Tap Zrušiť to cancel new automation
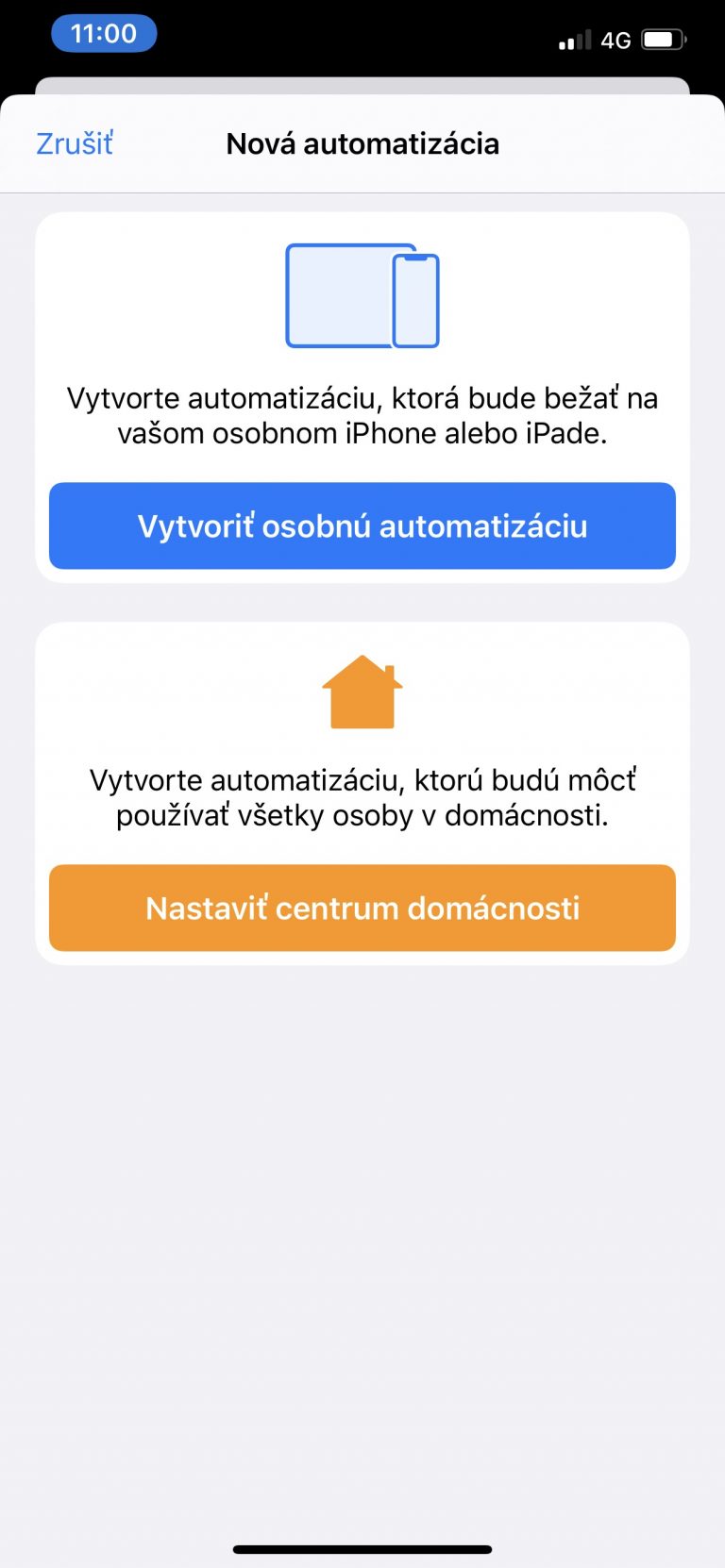This screenshot has height=1568, width=725. (75, 144)
